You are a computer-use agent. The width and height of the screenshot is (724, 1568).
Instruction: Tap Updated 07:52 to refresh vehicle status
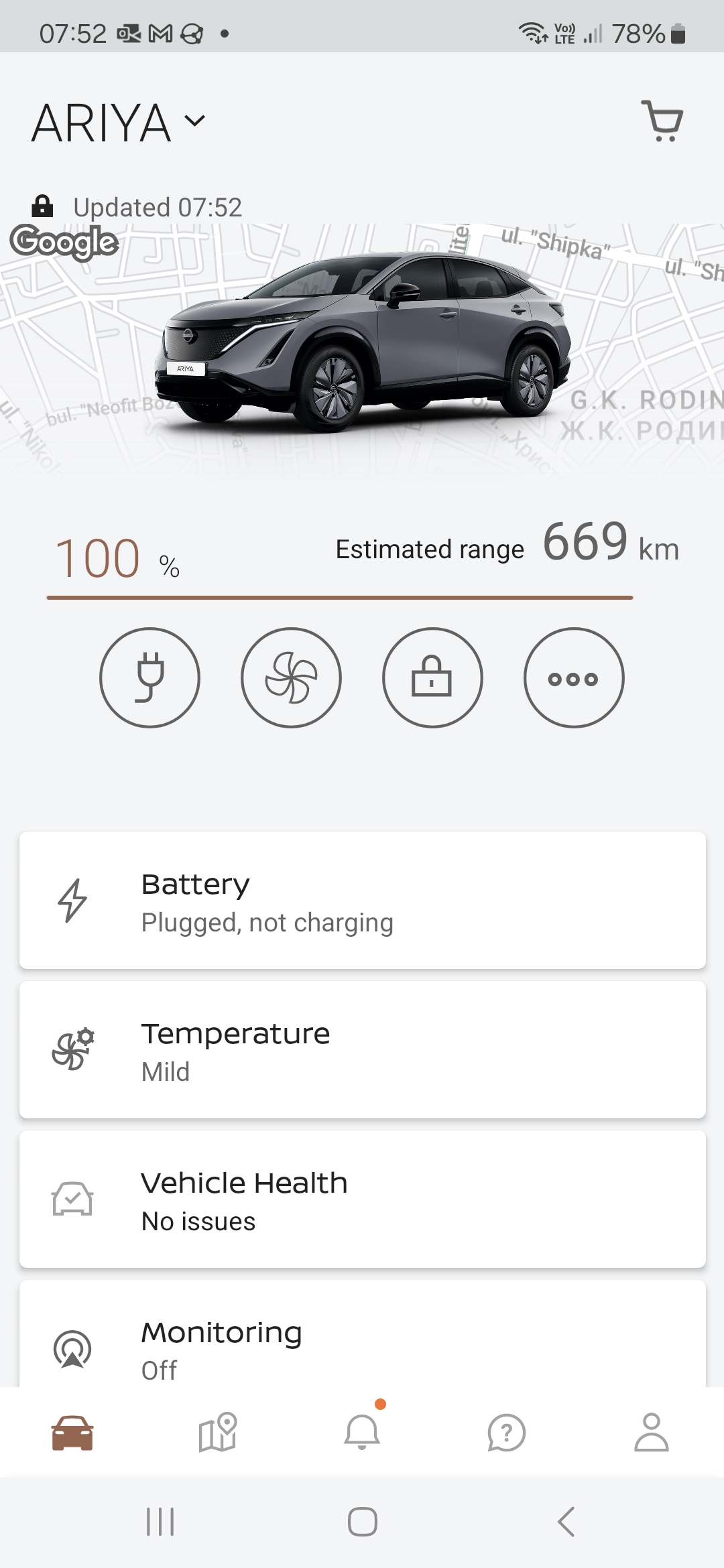[x=158, y=206]
